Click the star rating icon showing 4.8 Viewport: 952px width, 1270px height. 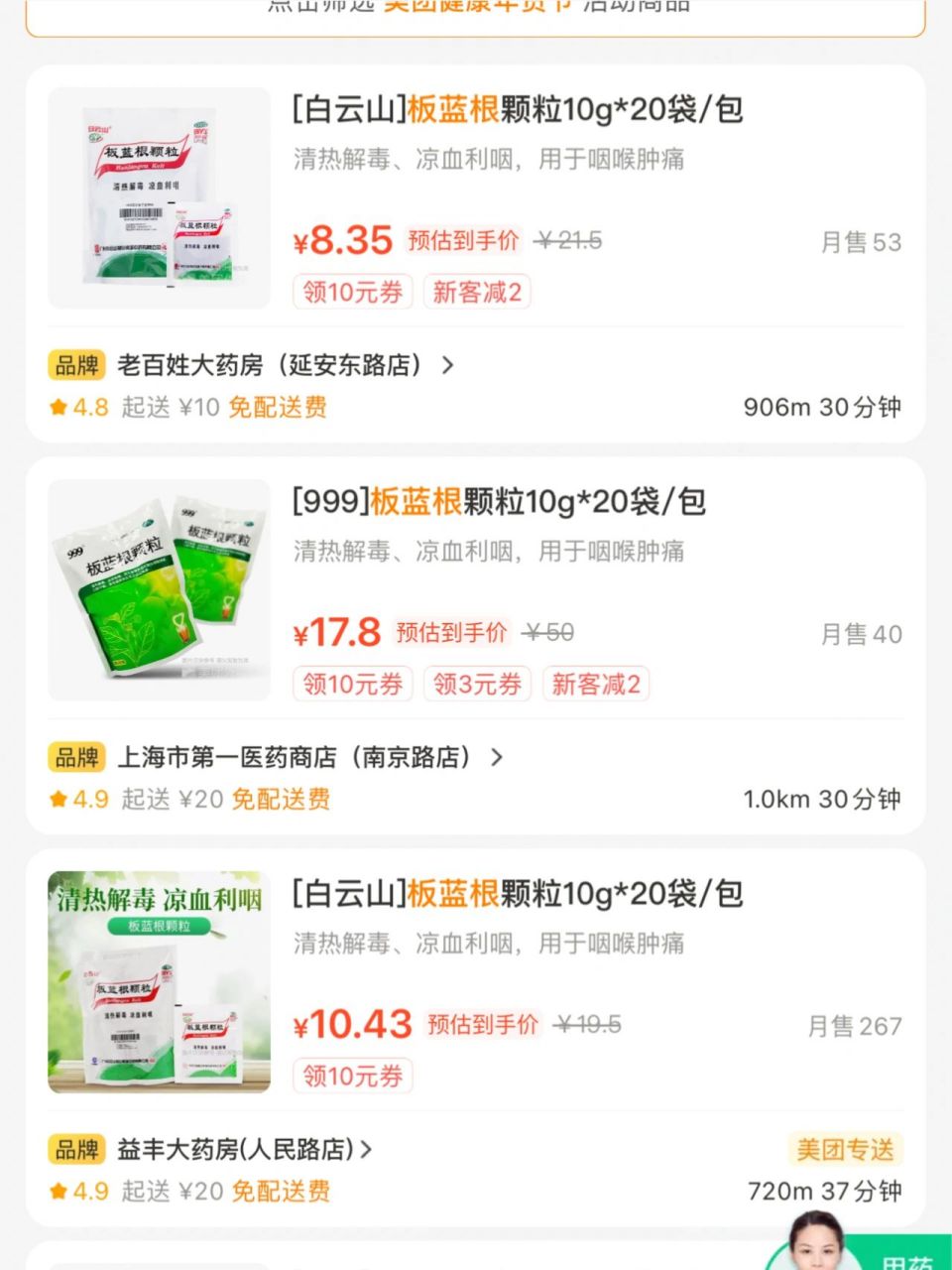tap(59, 407)
